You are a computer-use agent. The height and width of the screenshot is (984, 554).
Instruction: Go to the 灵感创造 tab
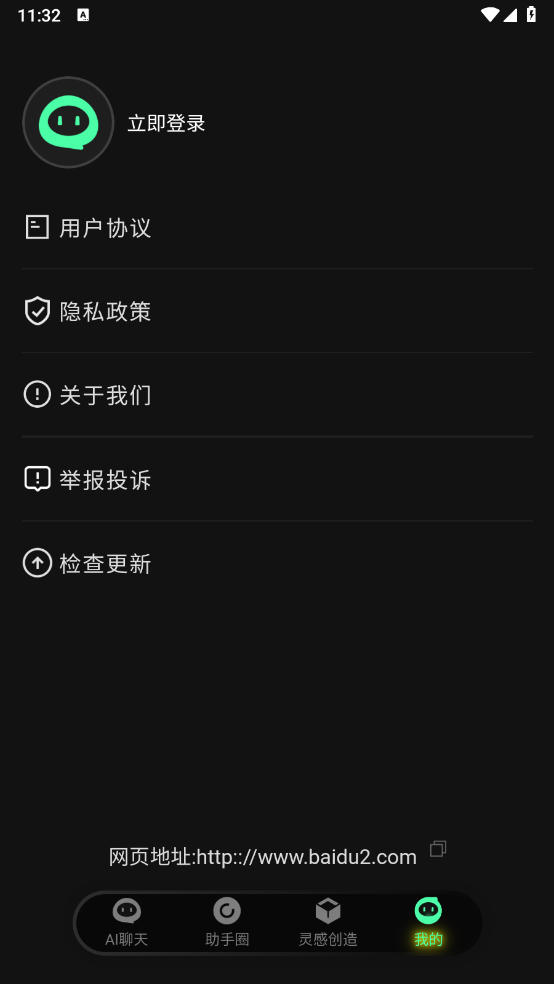[x=328, y=922]
